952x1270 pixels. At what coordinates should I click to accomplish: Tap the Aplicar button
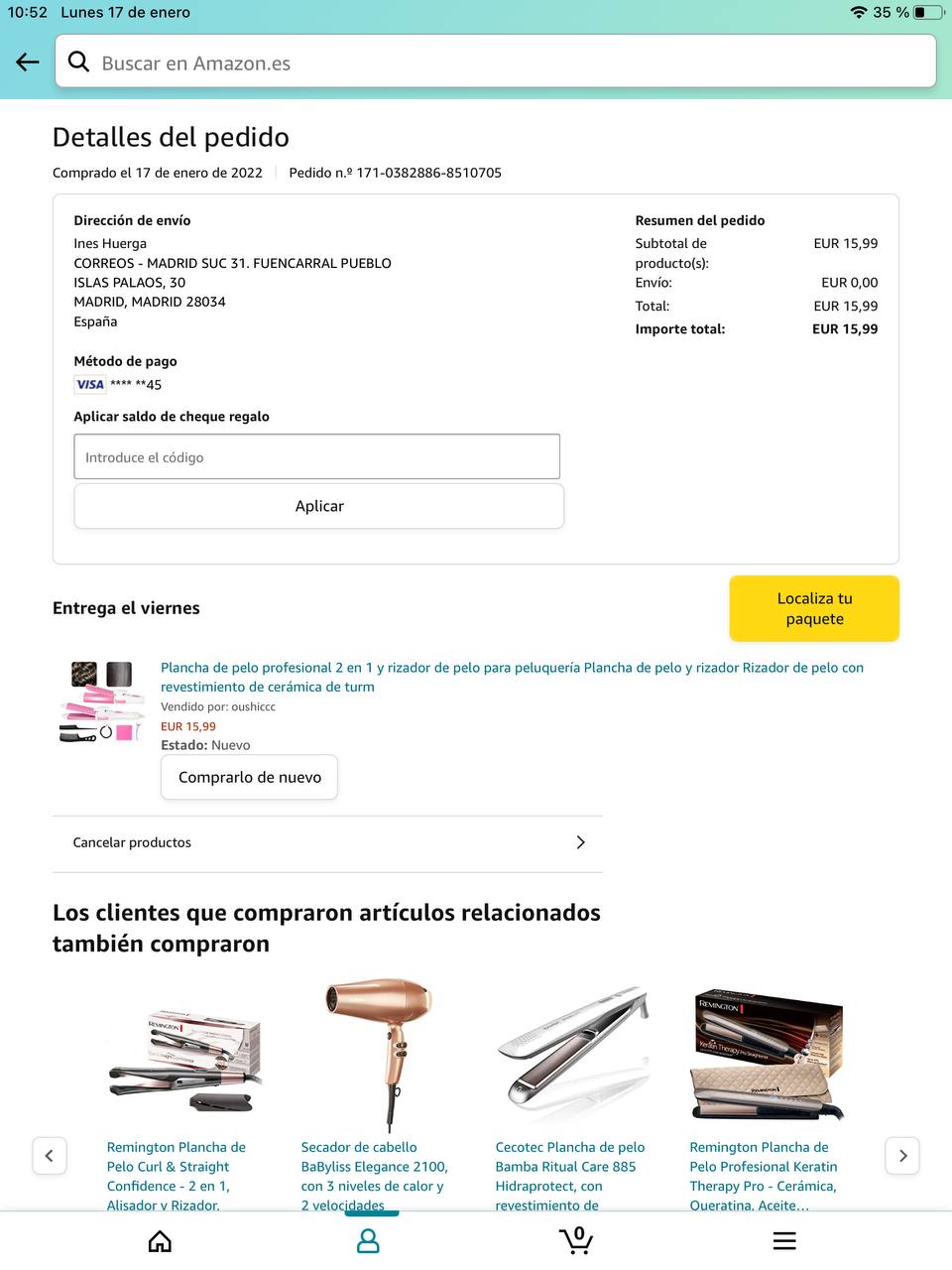[x=318, y=506]
